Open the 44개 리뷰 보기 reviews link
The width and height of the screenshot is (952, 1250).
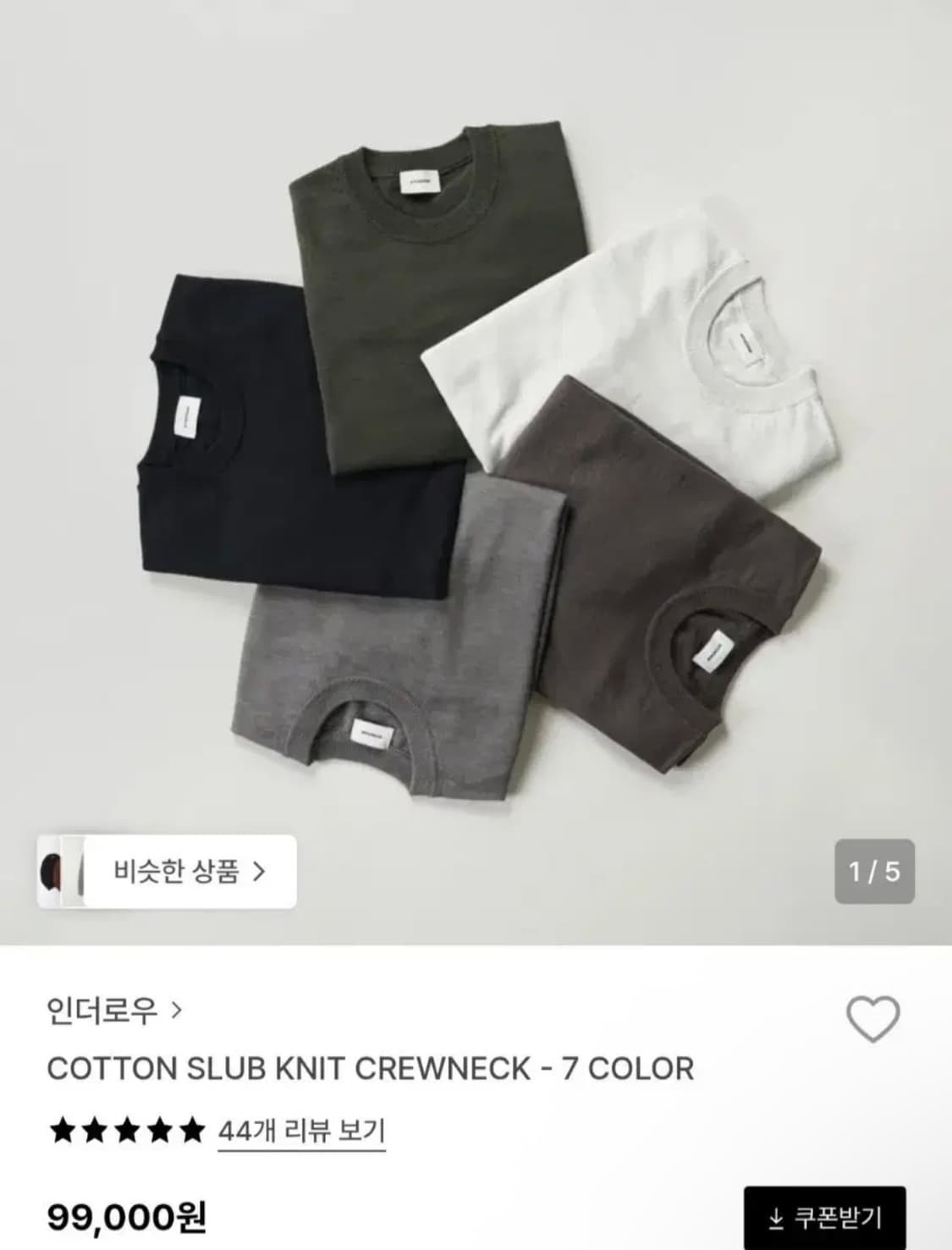[x=303, y=1132]
